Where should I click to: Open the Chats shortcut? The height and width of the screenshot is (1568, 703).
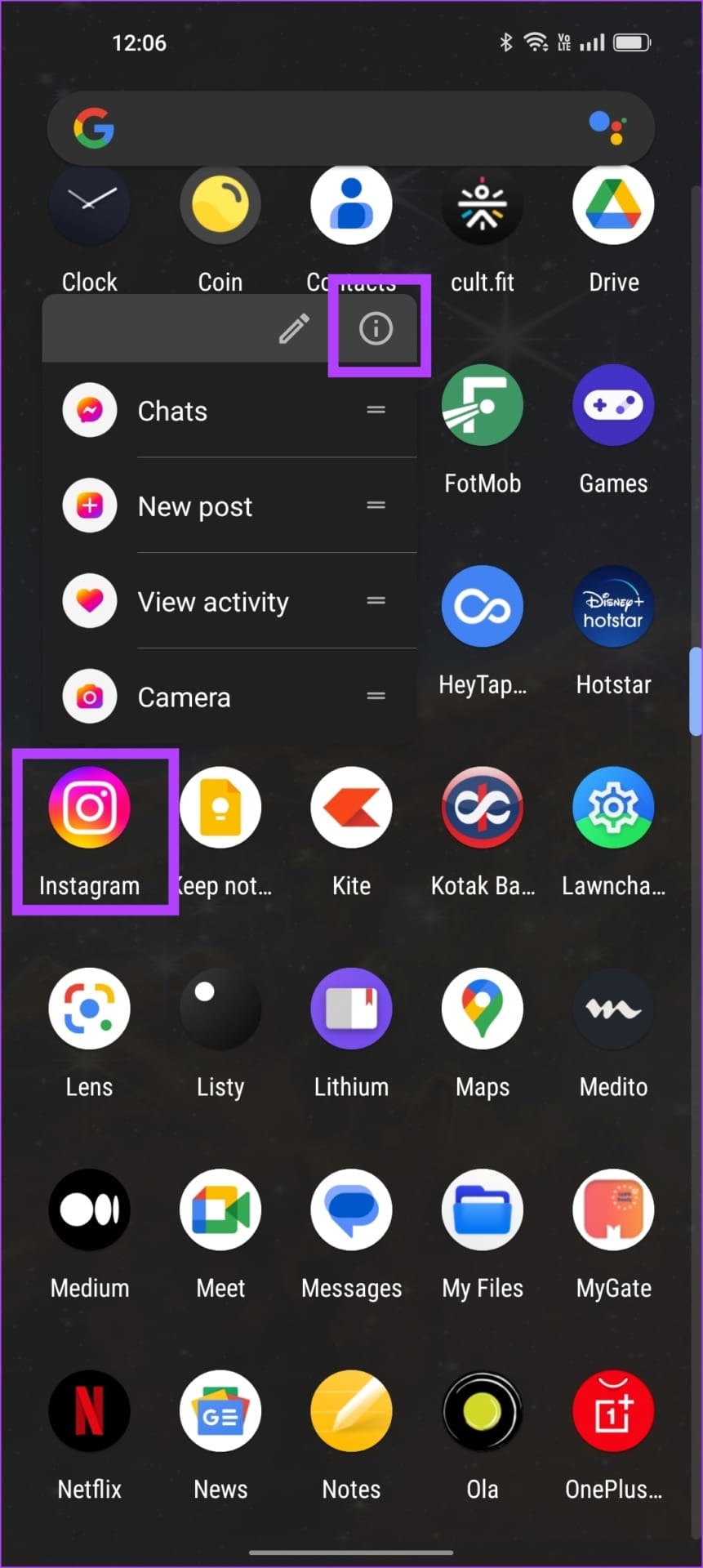[x=171, y=411]
